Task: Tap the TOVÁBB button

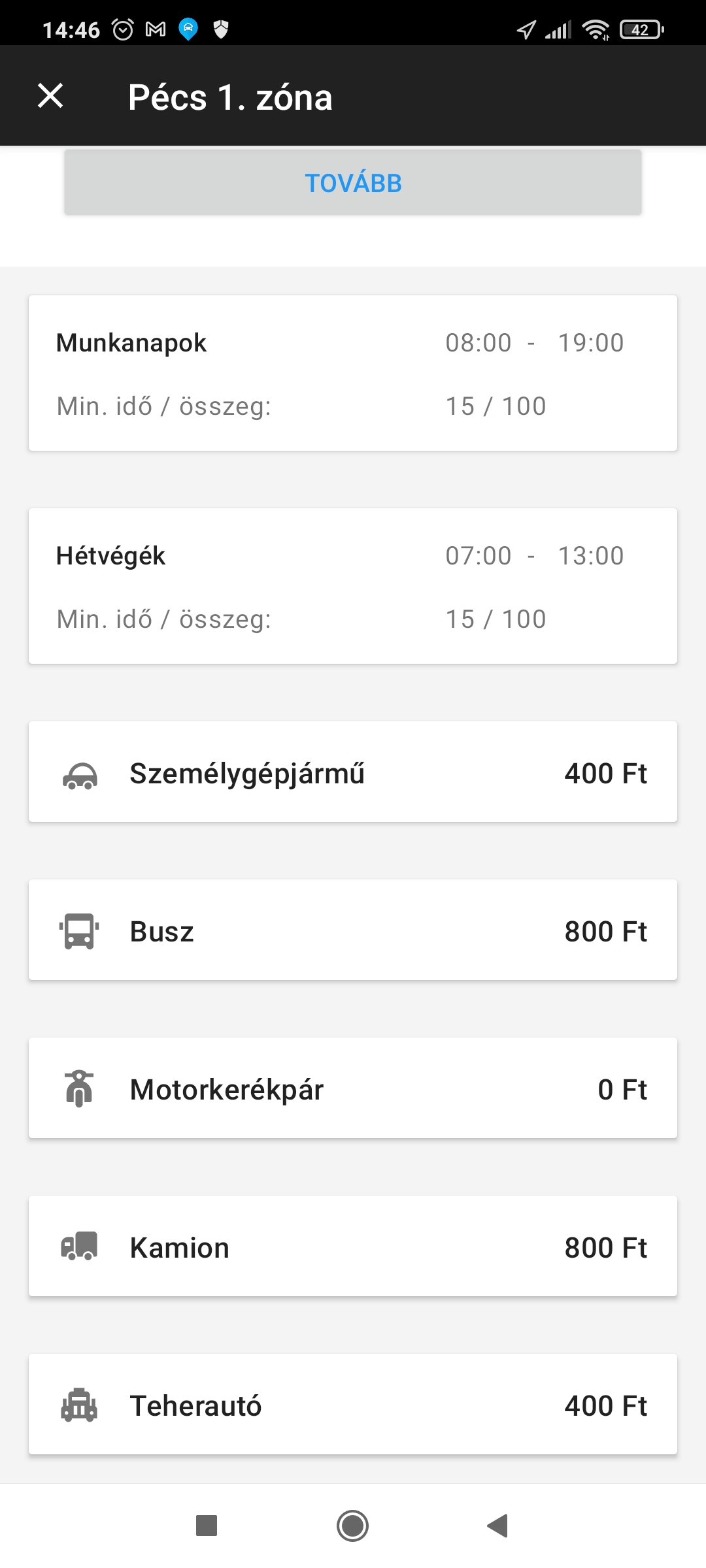Action: click(353, 183)
